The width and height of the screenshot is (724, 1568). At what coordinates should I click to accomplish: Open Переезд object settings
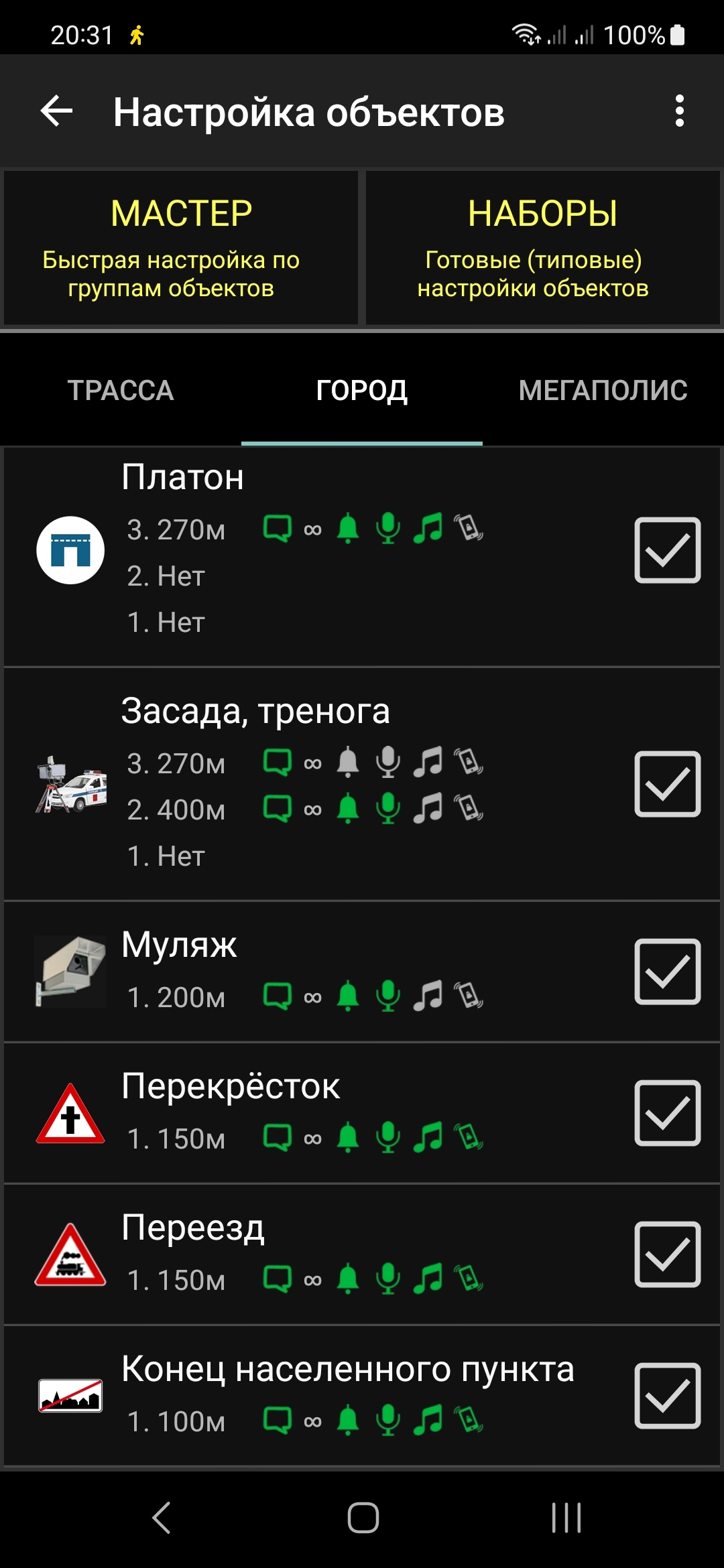point(193,1228)
